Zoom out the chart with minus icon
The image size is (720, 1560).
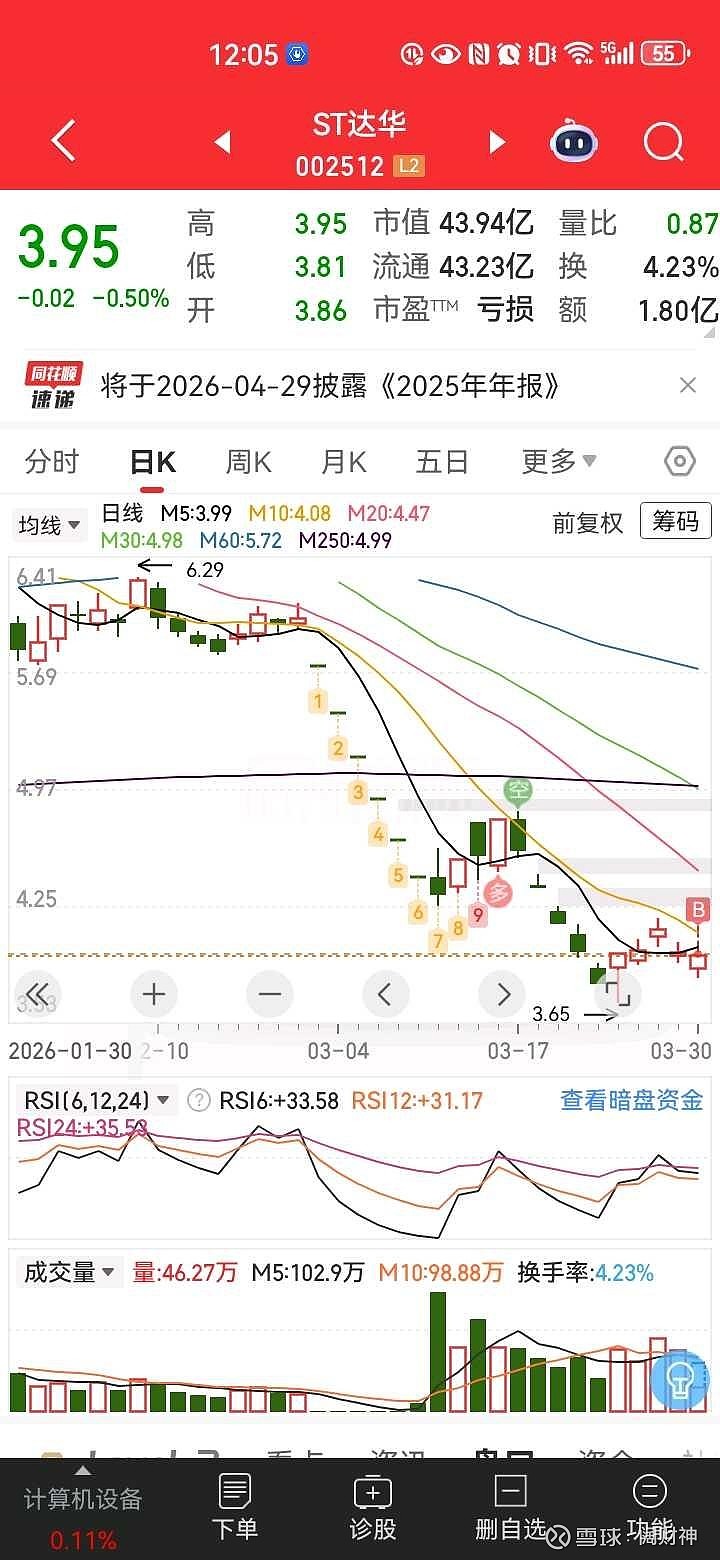269,994
